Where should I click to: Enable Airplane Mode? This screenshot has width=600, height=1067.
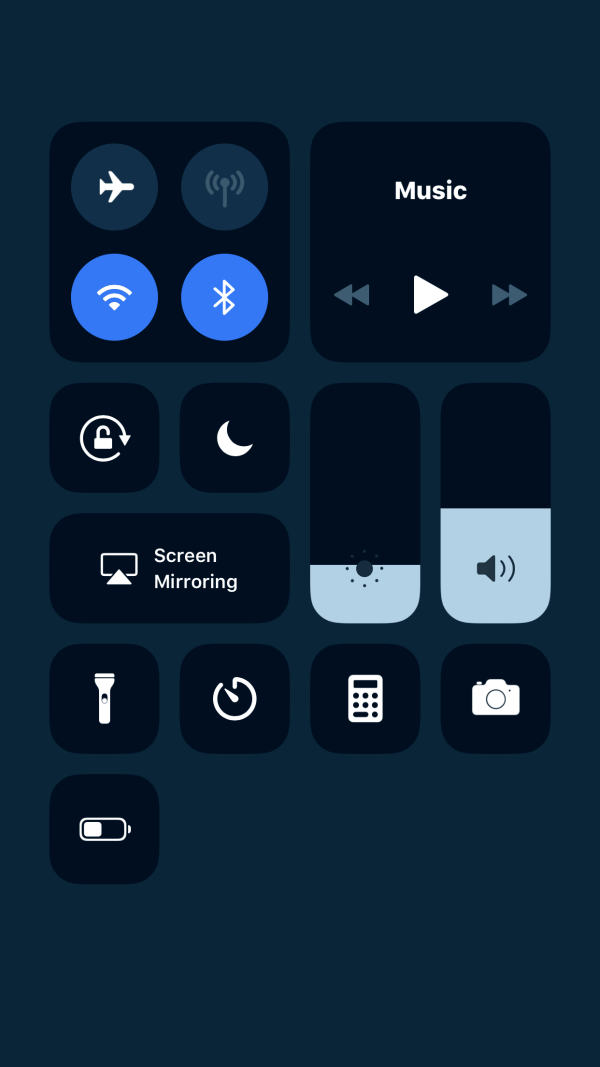point(114,187)
